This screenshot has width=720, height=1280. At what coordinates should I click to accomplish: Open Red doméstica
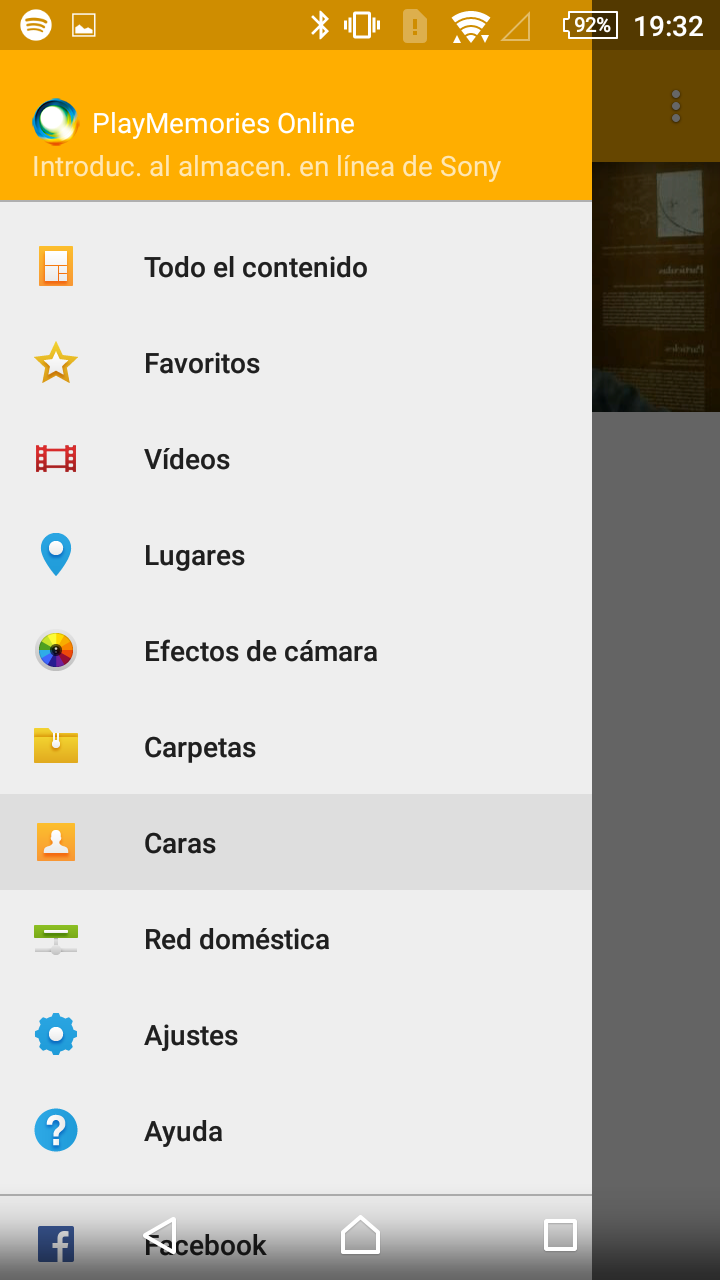(236, 939)
